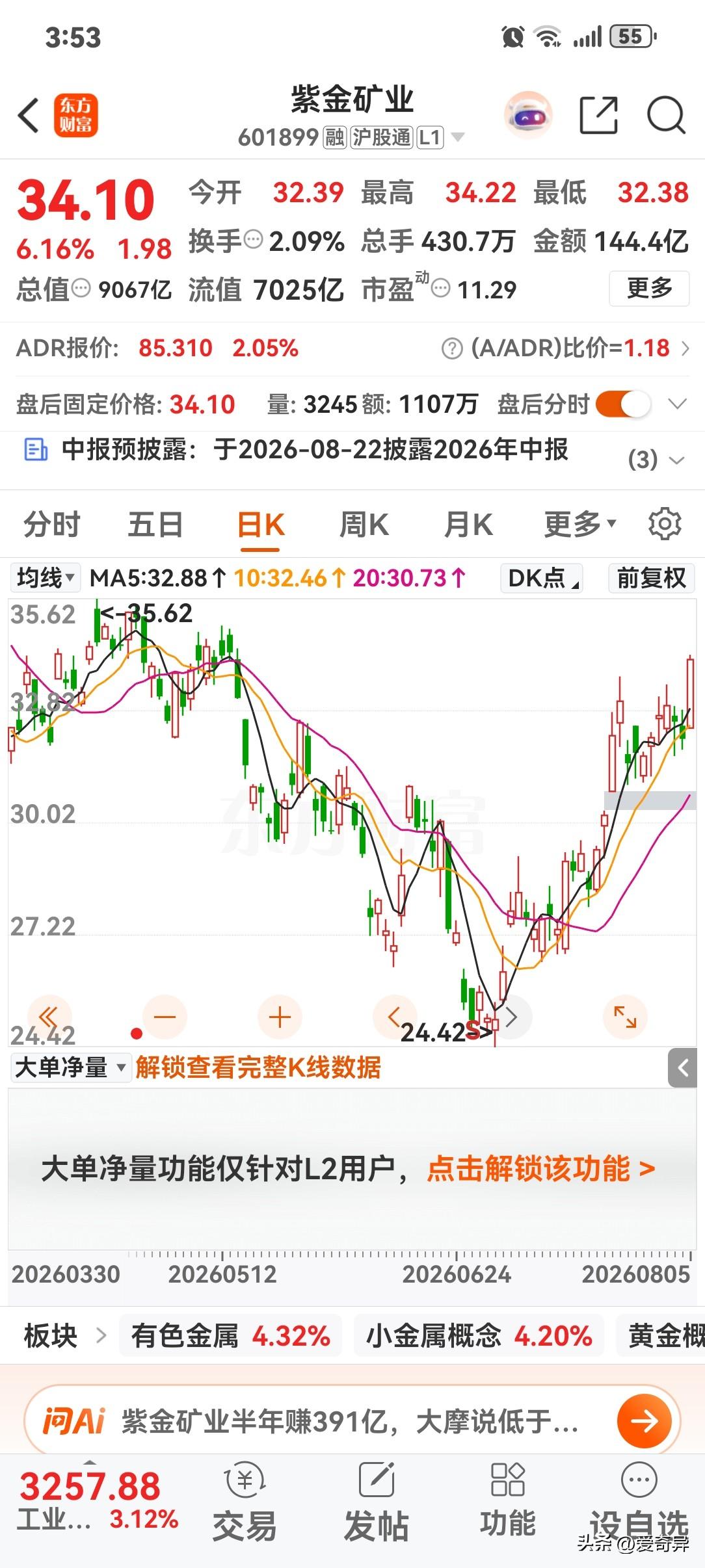This screenshot has height=1568, width=705.
Task: Open the 均线 indicator dropdown
Action: point(45,577)
